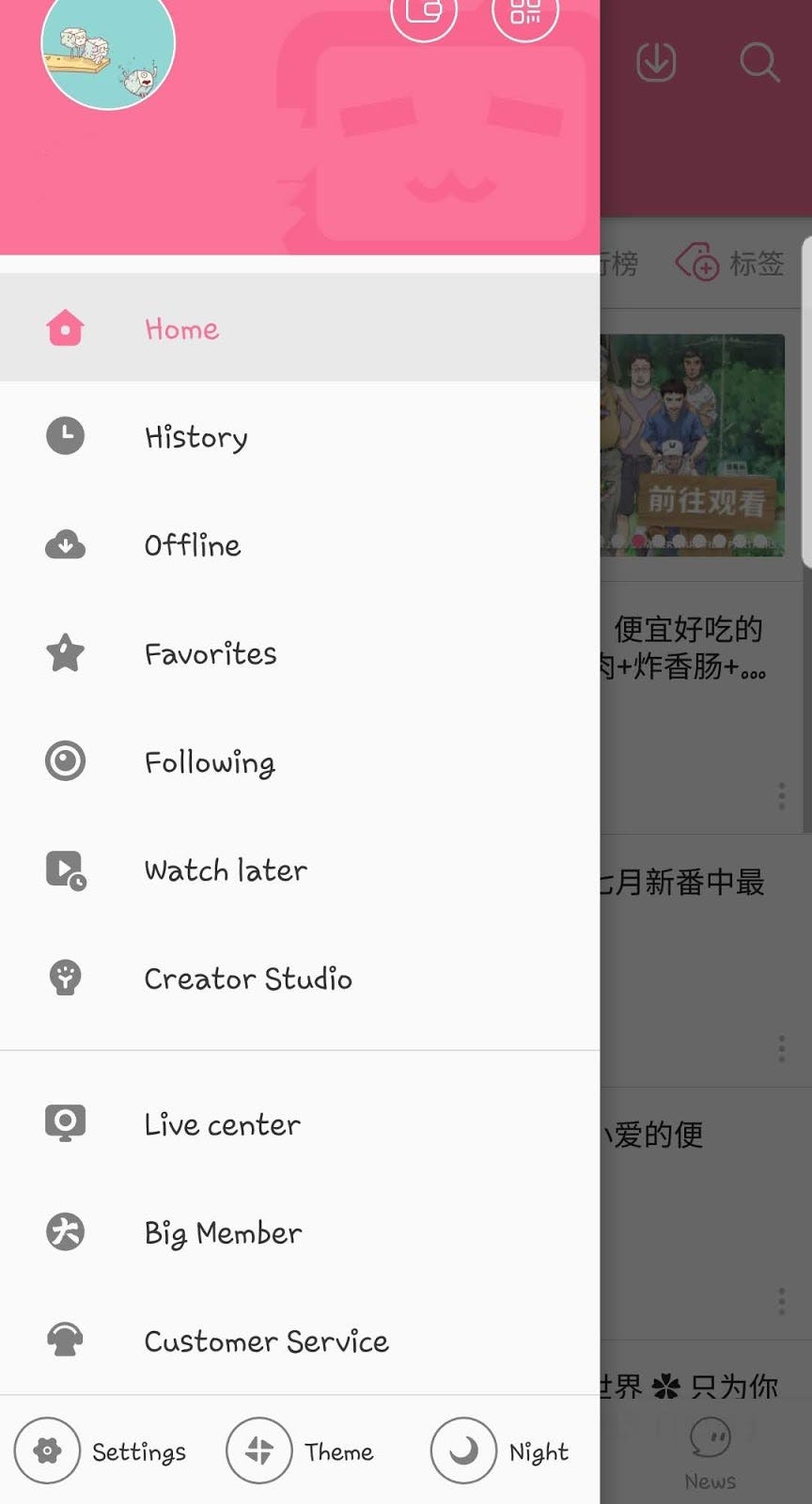Viewport: 812px width, 1504px height.
Task: Launch Creator Studio
Action: [247, 978]
